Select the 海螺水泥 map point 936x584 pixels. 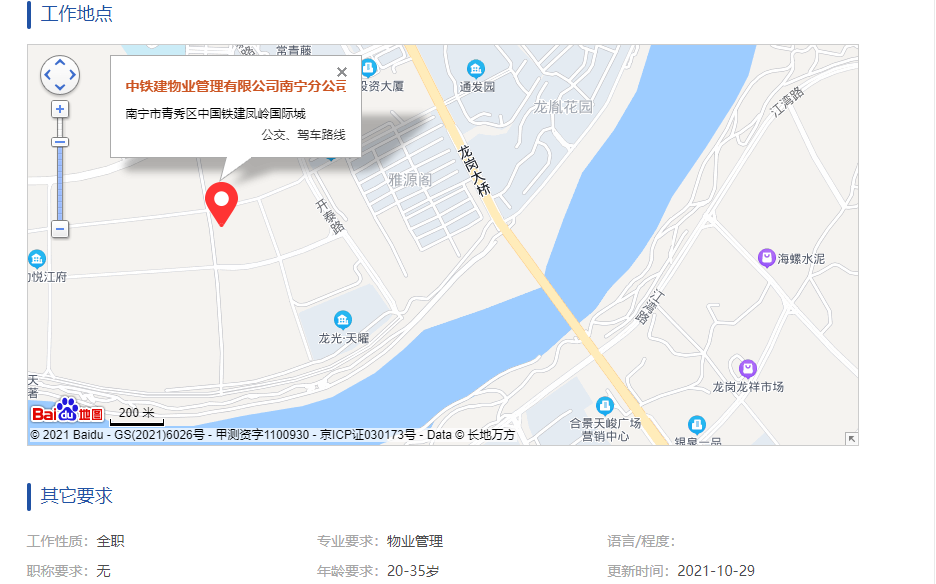[x=767, y=258]
